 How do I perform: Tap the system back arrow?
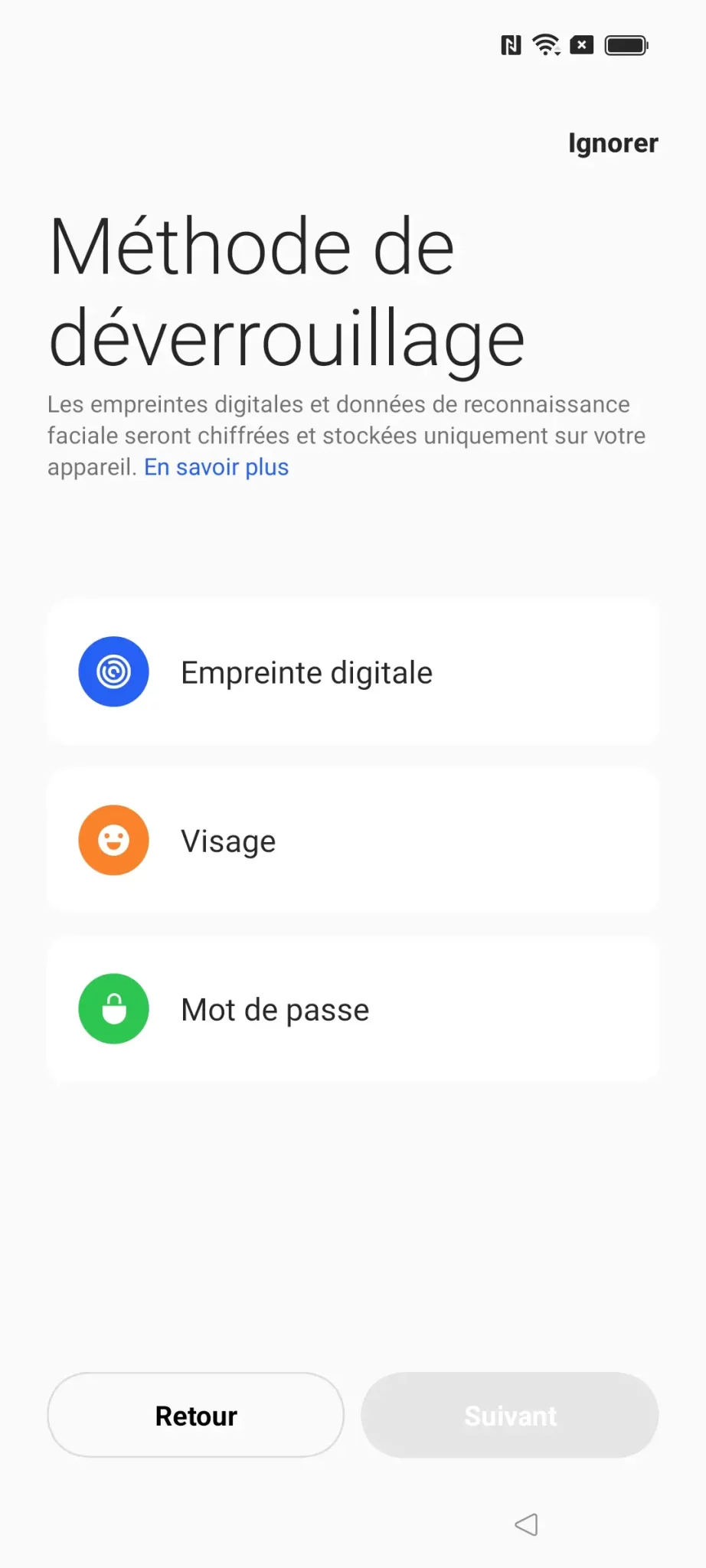526,1524
